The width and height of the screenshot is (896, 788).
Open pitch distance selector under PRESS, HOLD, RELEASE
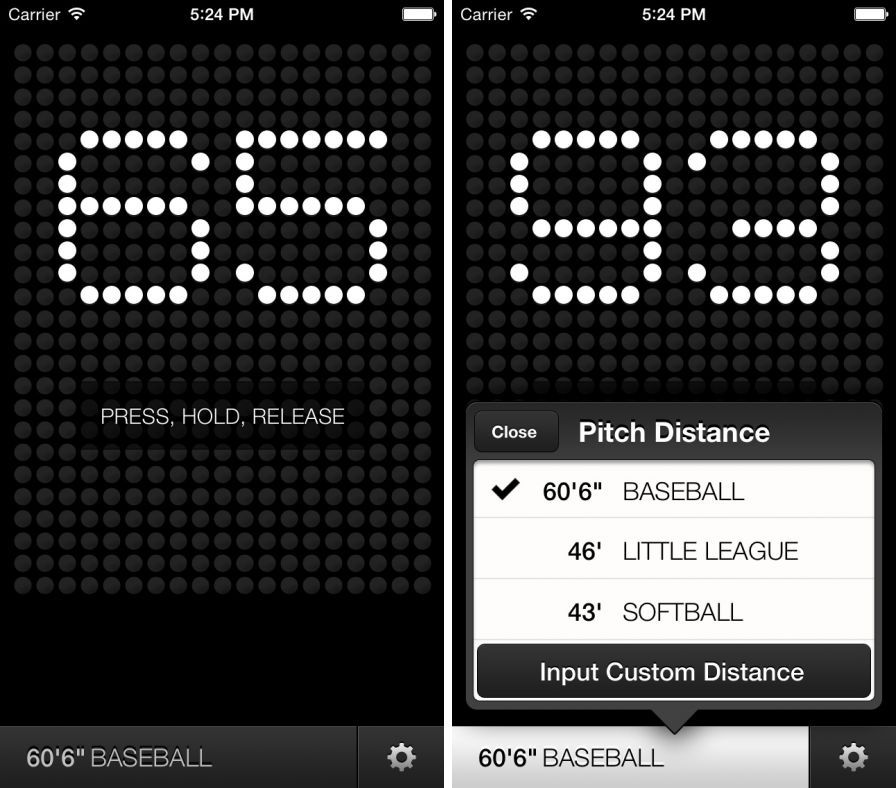pos(178,757)
